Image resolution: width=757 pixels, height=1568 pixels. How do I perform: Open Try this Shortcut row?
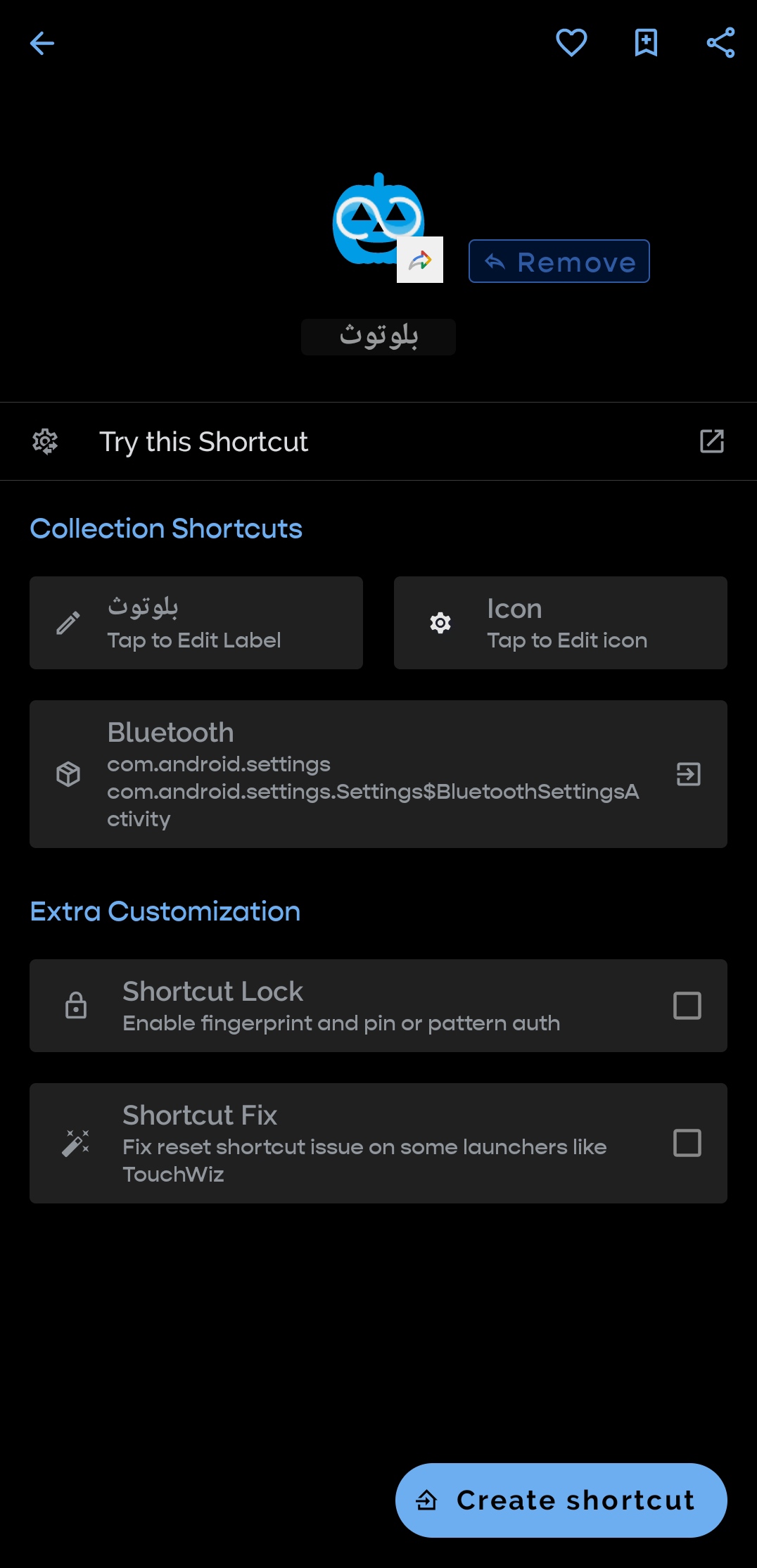(378, 441)
